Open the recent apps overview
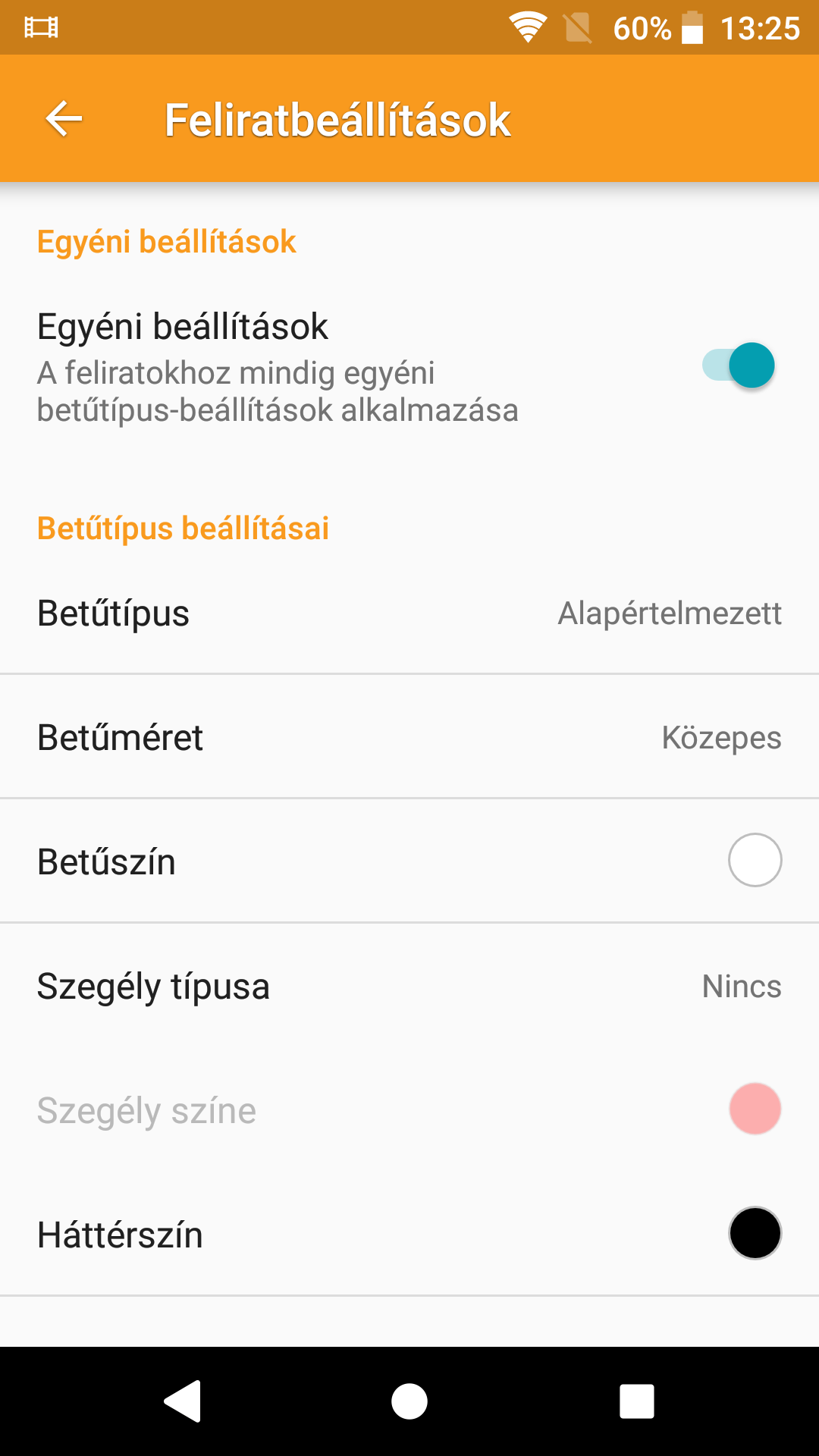The height and width of the screenshot is (1456, 819). 636,1401
